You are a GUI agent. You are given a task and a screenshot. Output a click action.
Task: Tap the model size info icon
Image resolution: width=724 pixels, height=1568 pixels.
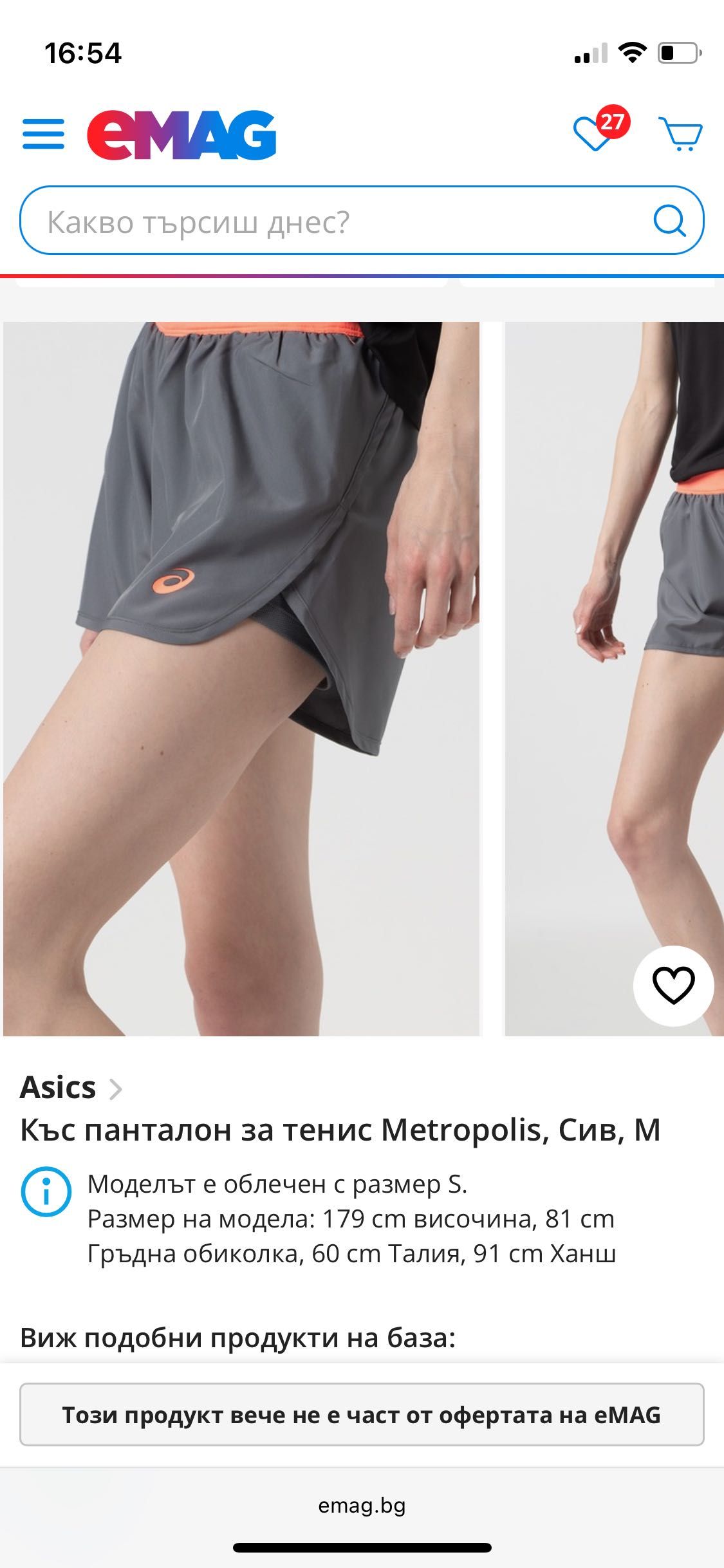(46, 1191)
